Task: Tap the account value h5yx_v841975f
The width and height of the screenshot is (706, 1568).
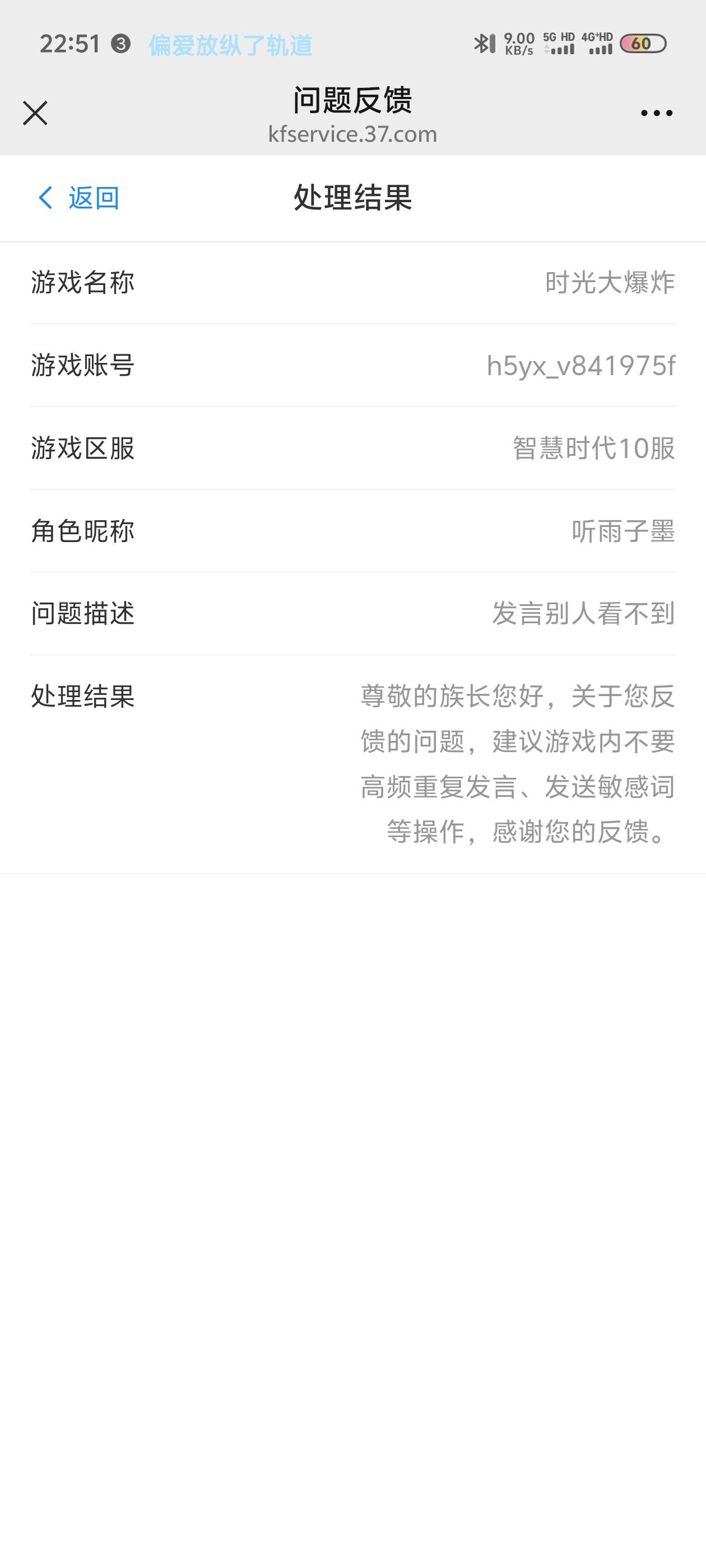Action: point(582,365)
